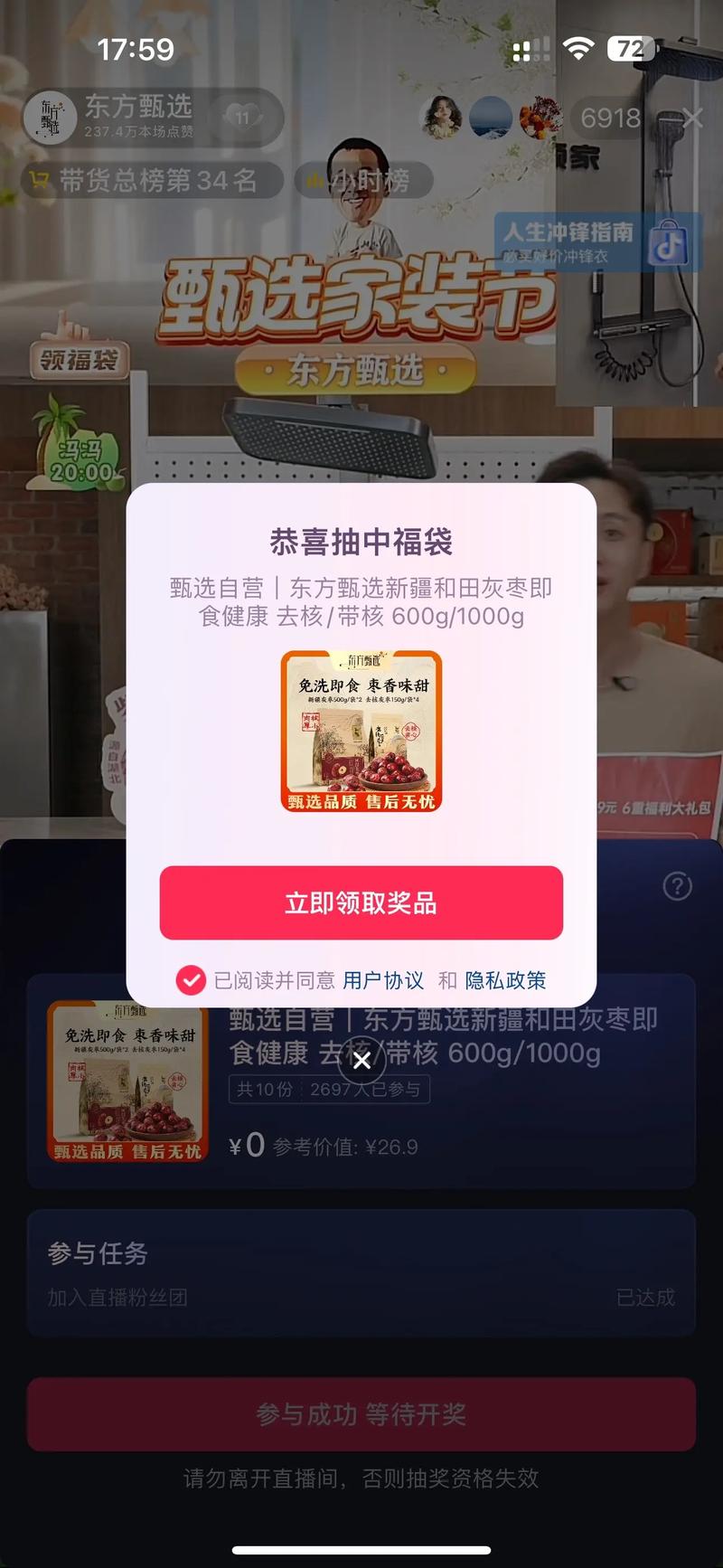Open the 用户协议 link

(x=382, y=980)
